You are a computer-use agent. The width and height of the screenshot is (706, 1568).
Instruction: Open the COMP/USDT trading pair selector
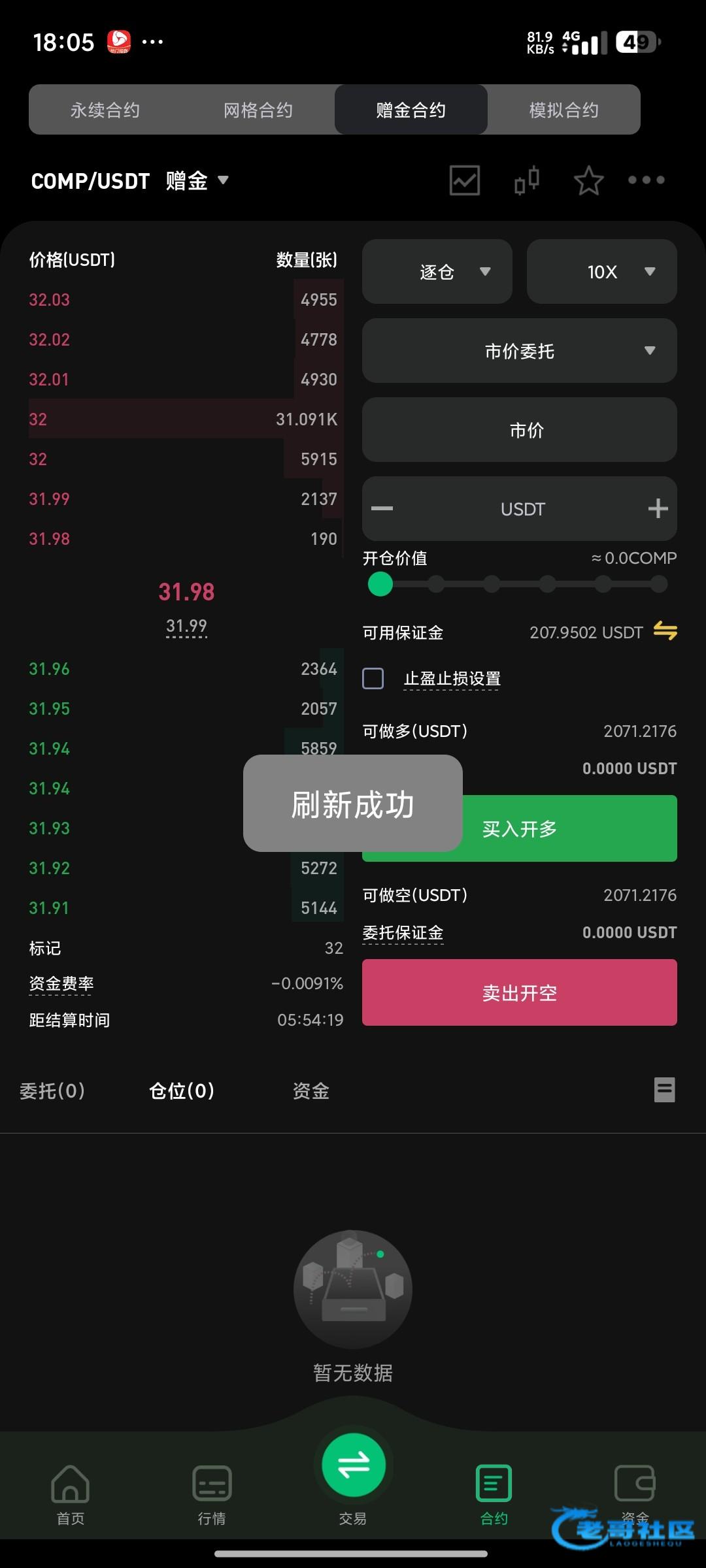pyautogui.click(x=130, y=180)
